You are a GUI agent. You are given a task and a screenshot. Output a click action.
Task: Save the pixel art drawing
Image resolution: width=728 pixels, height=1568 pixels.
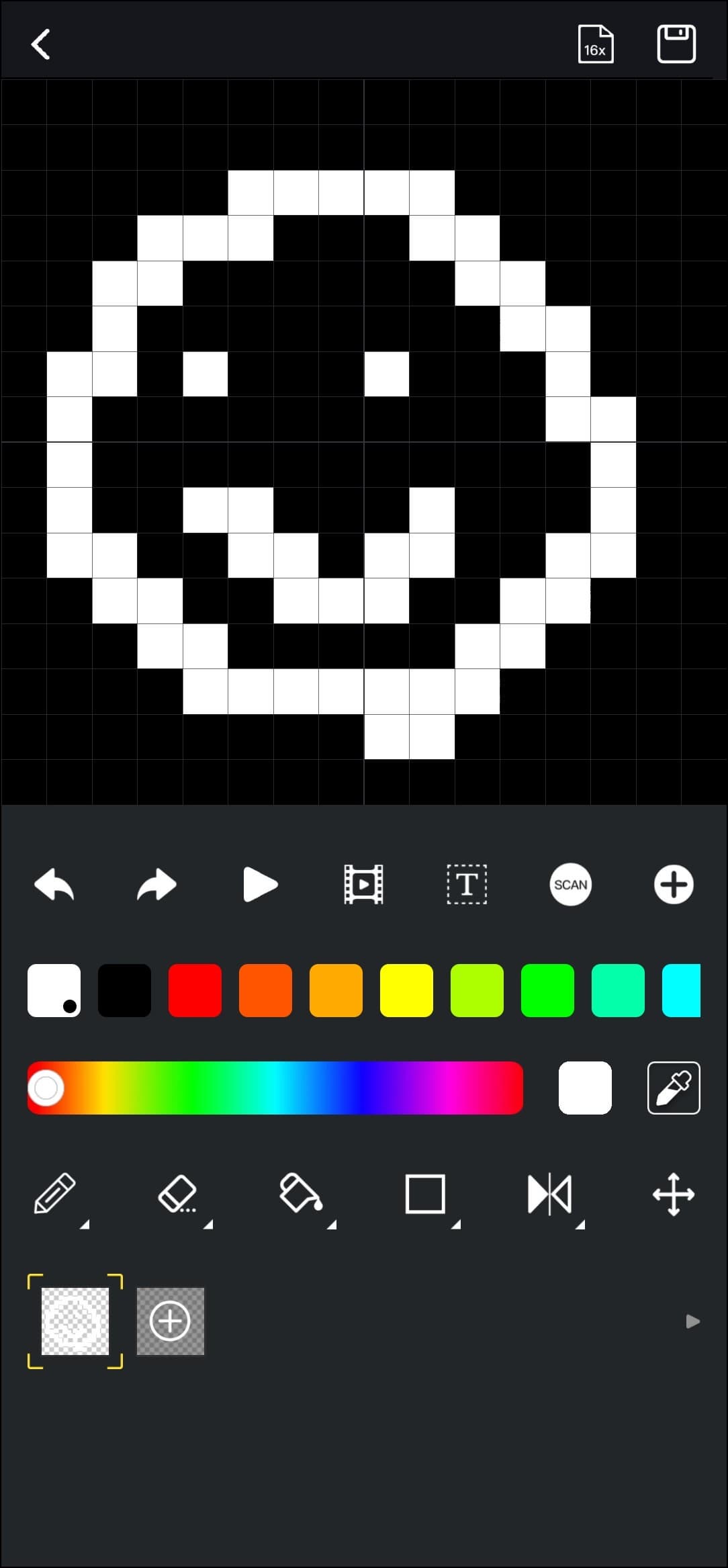tap(676, 44)
